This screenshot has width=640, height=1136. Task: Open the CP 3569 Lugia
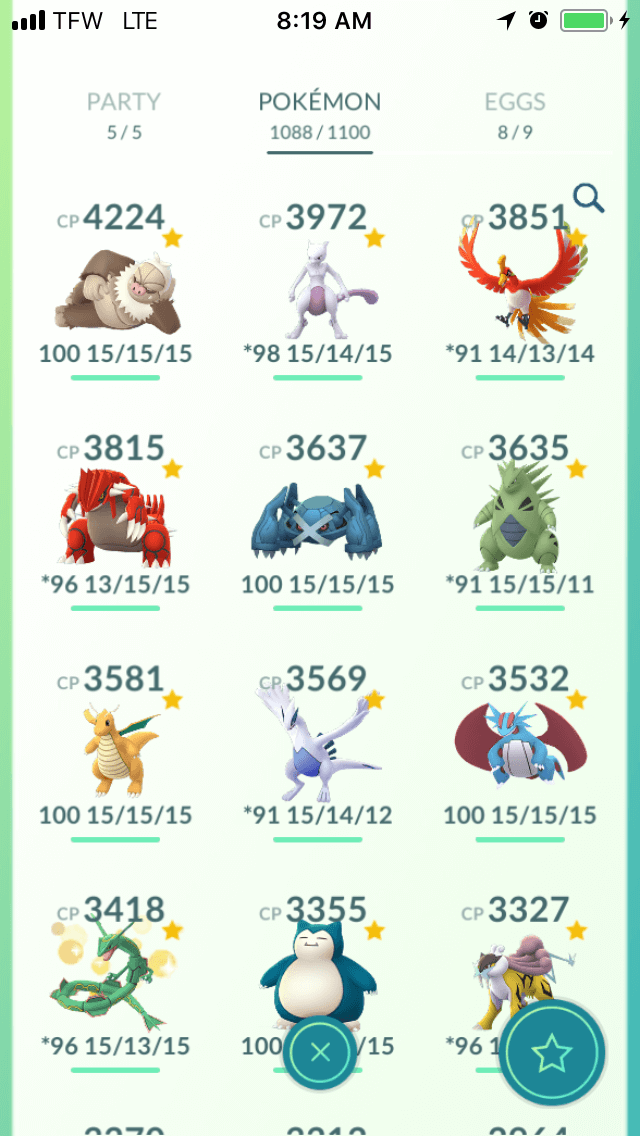(x=318, y=751)
